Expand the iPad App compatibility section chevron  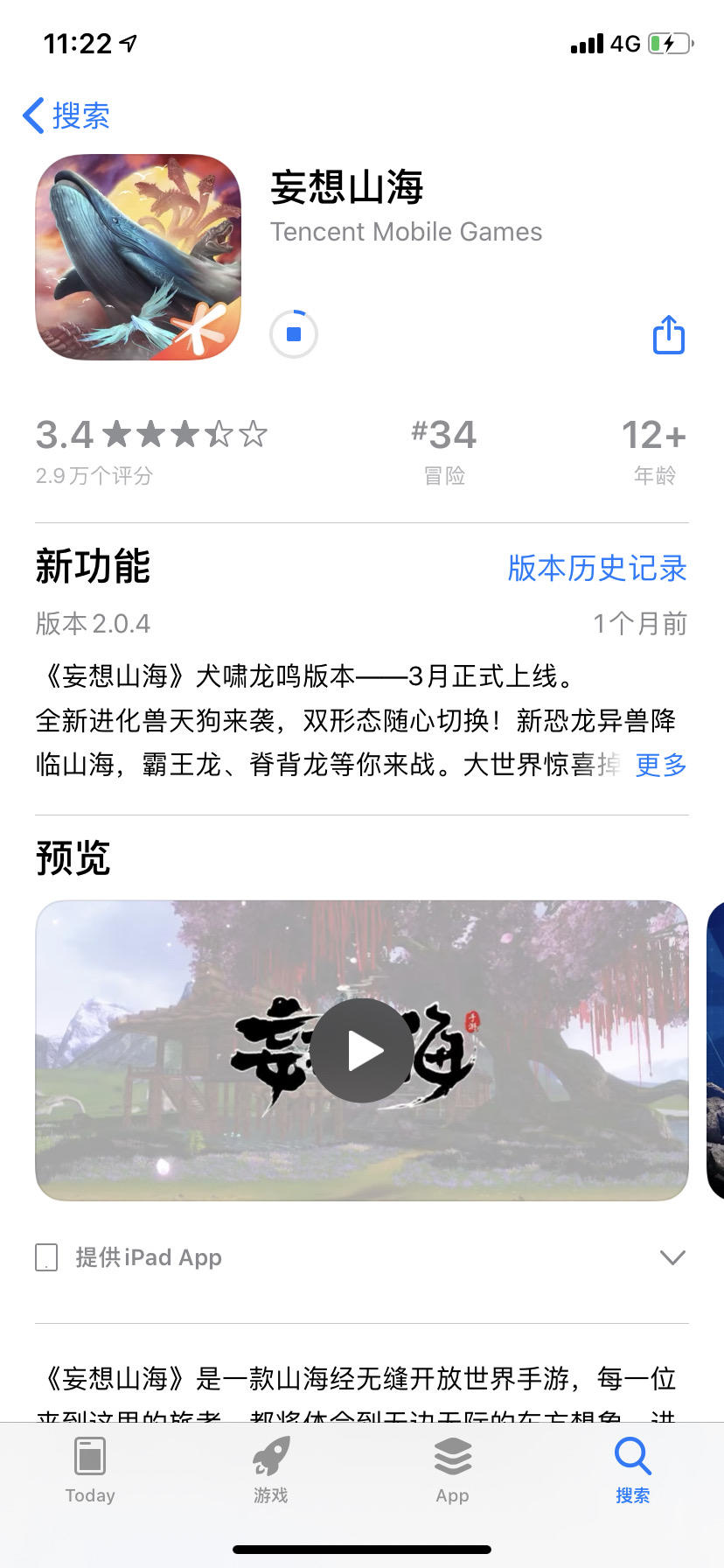pos(672,1257)
